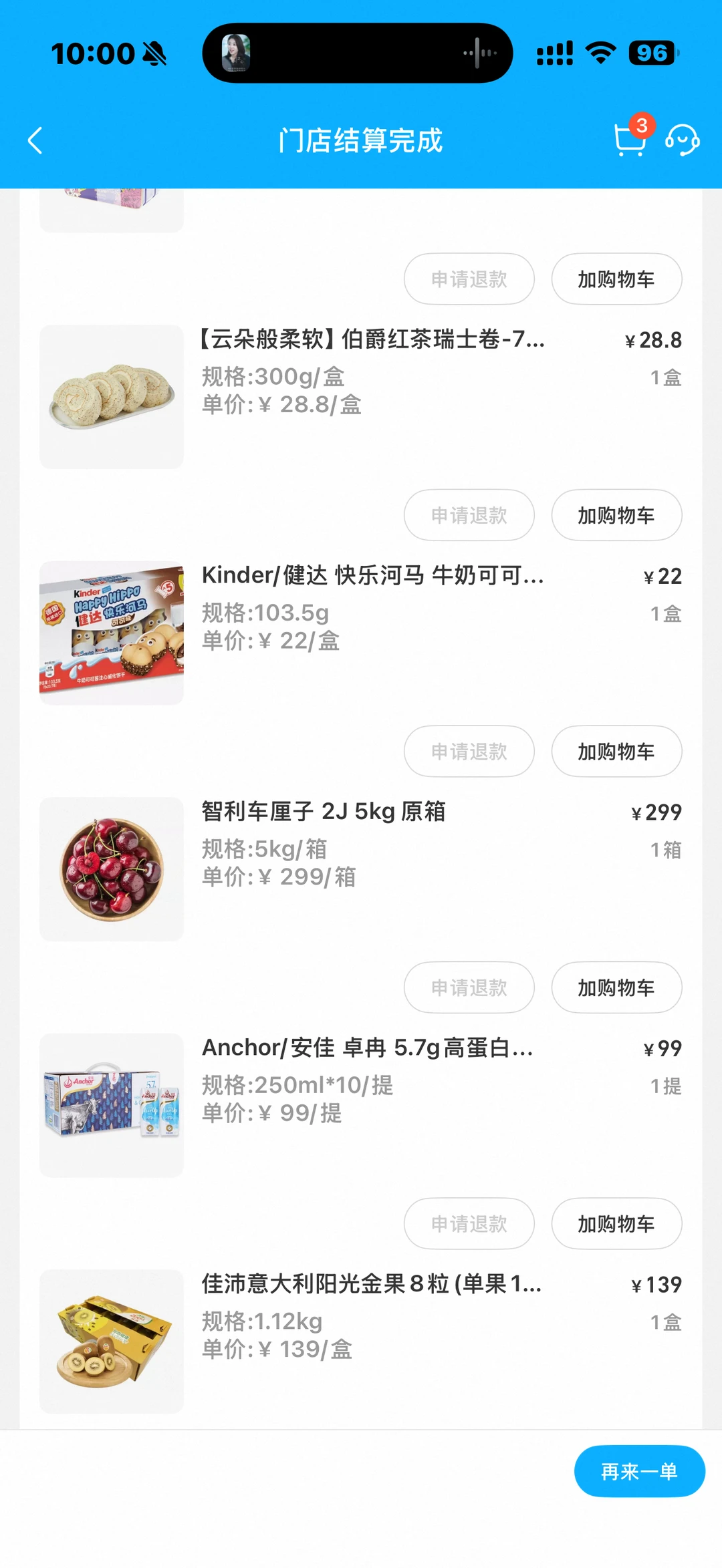Add 智利车厘子 to cart with 加购物车
The width and height of the screenshot is (722, 1568).
tap(616, 987)
